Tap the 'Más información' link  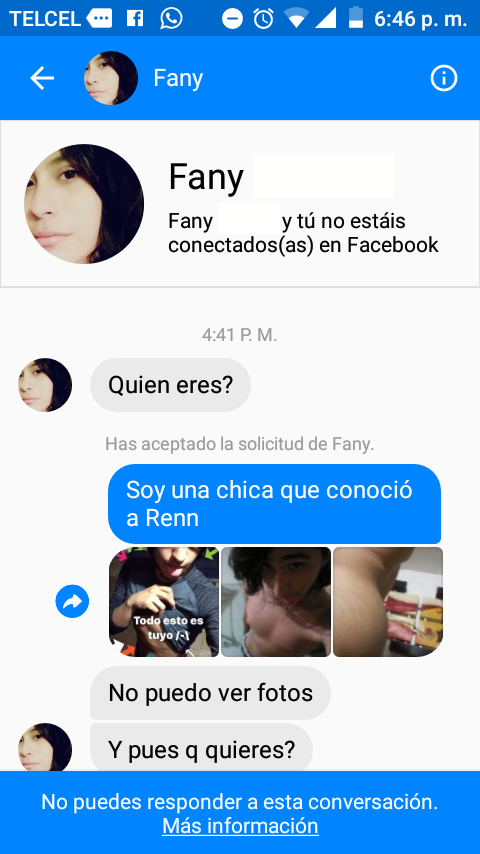[240, 826]
